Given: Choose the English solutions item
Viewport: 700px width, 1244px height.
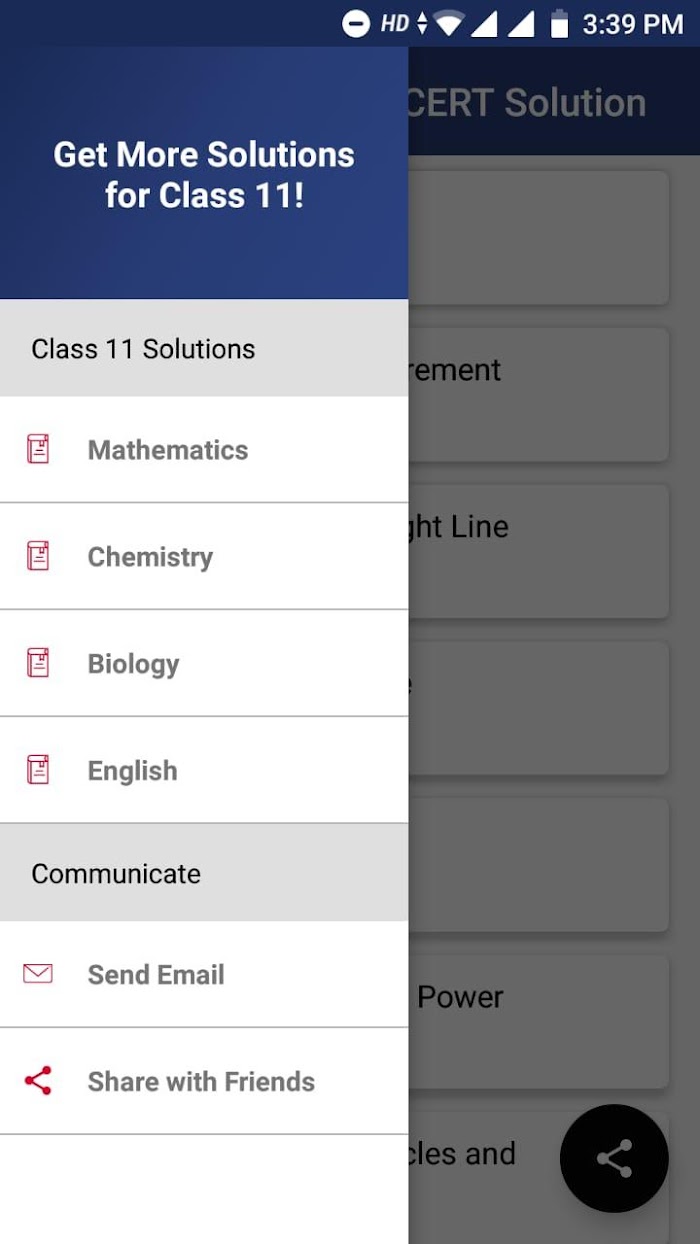Looking at the screenshot, I should (x=204, y=771).
